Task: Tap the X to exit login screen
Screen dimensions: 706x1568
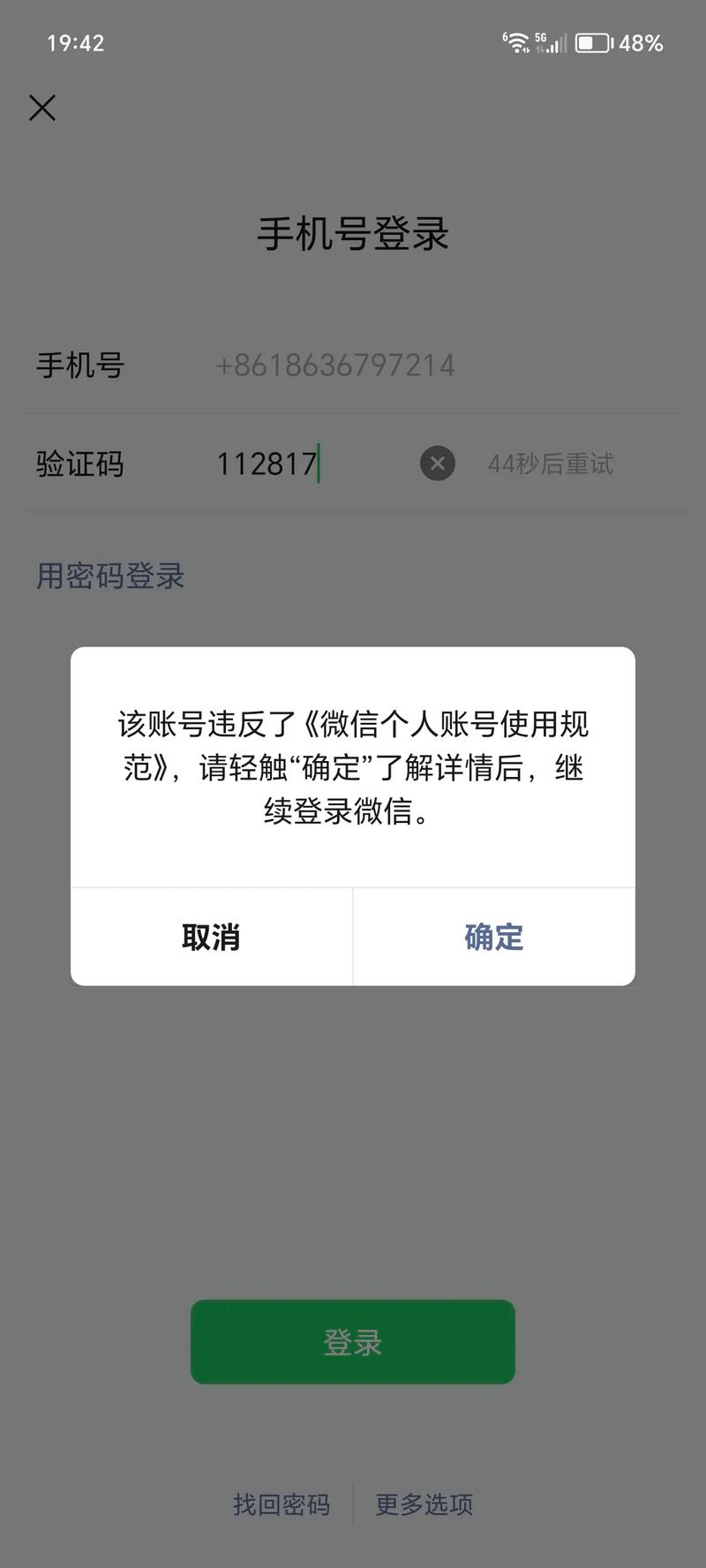Action: 41,108
